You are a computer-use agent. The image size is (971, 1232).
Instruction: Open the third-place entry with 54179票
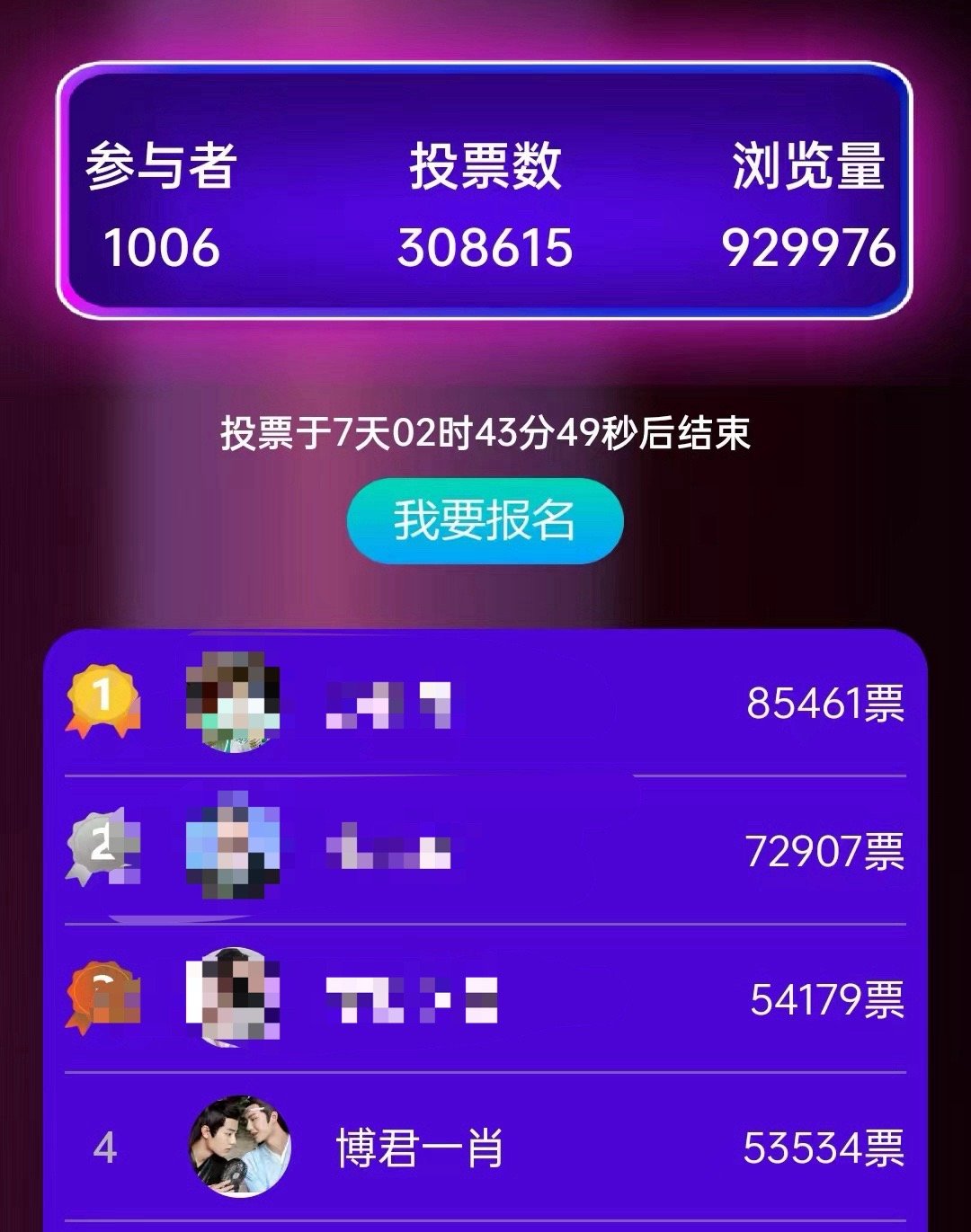click(485, 998)
